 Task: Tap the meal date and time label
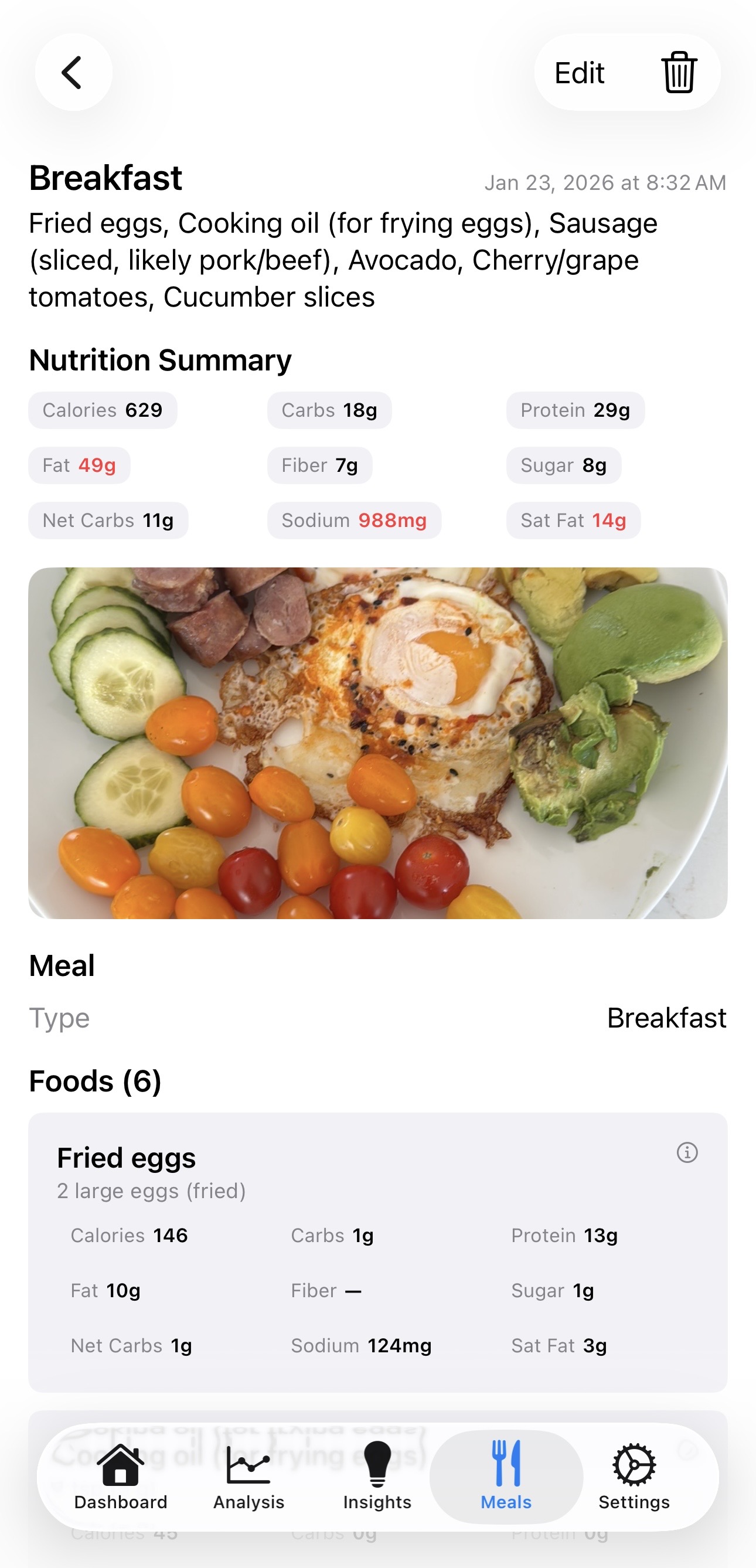605,181
